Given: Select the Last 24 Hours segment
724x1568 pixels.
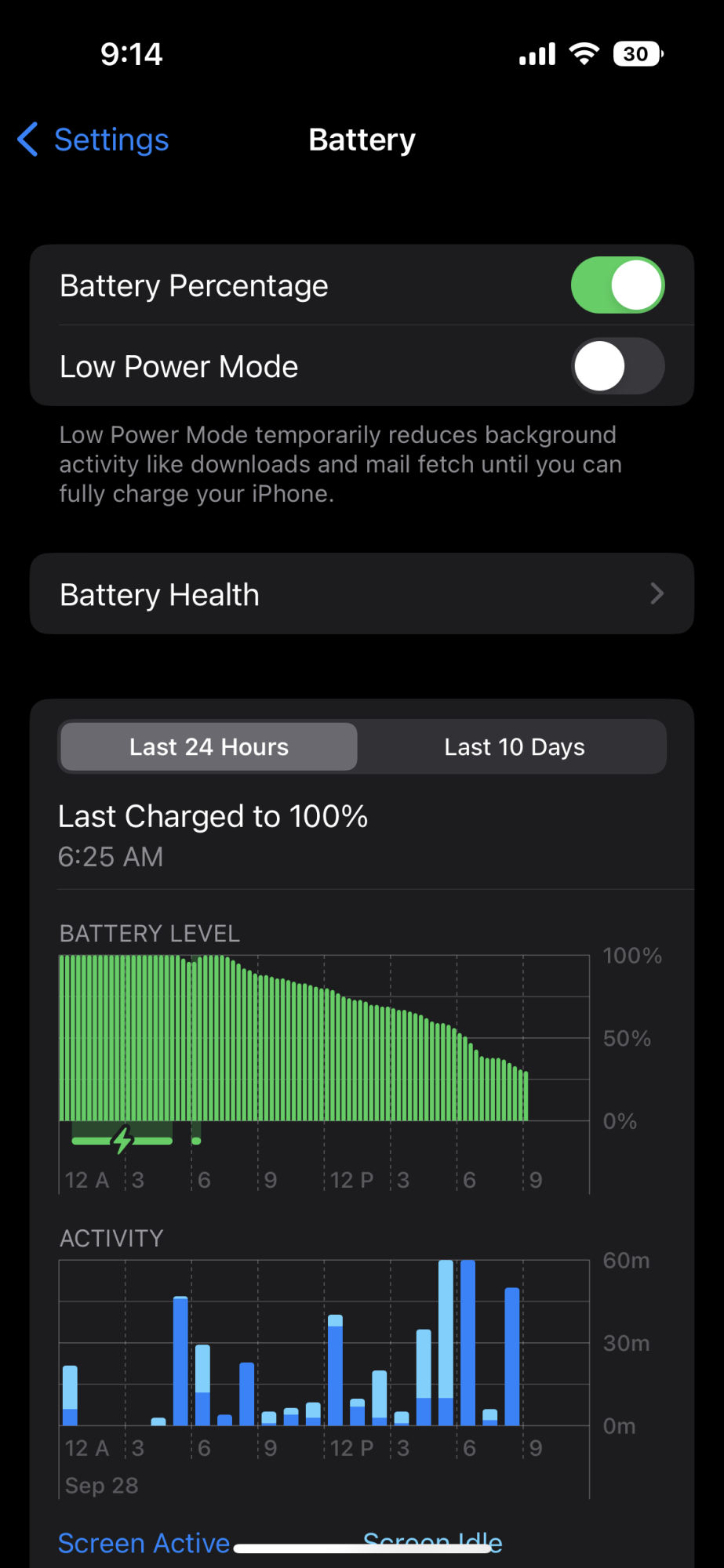Looking at the screenshot, I should coord(209,747).
